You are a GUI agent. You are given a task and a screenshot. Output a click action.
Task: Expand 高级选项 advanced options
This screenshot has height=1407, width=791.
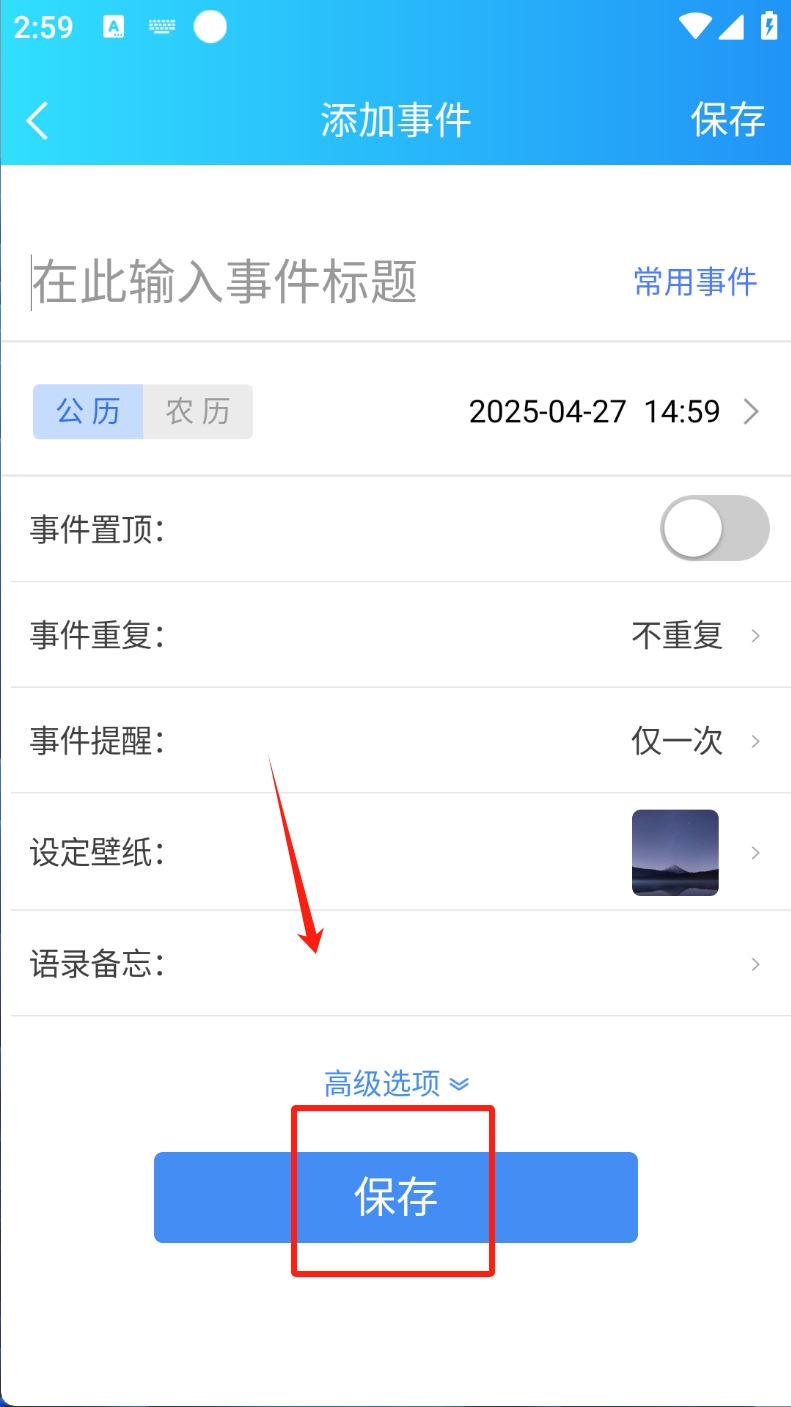click(x=396, y=1083)
